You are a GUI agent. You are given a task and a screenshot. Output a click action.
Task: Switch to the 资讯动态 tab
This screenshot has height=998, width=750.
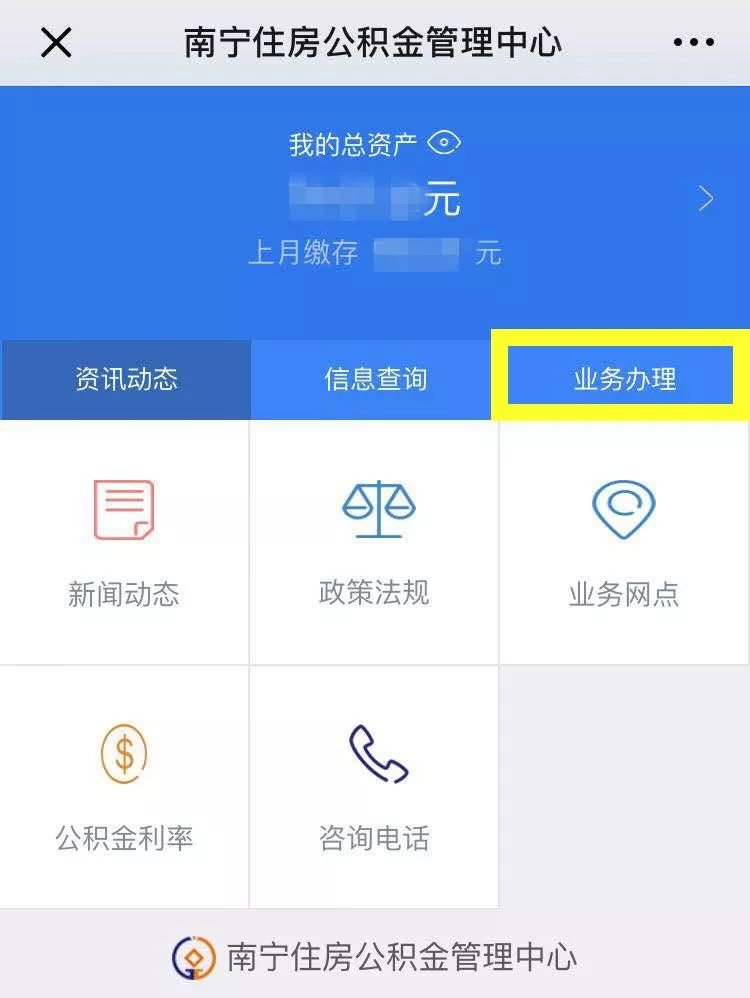pyautogui.click(x=126, y=379)
